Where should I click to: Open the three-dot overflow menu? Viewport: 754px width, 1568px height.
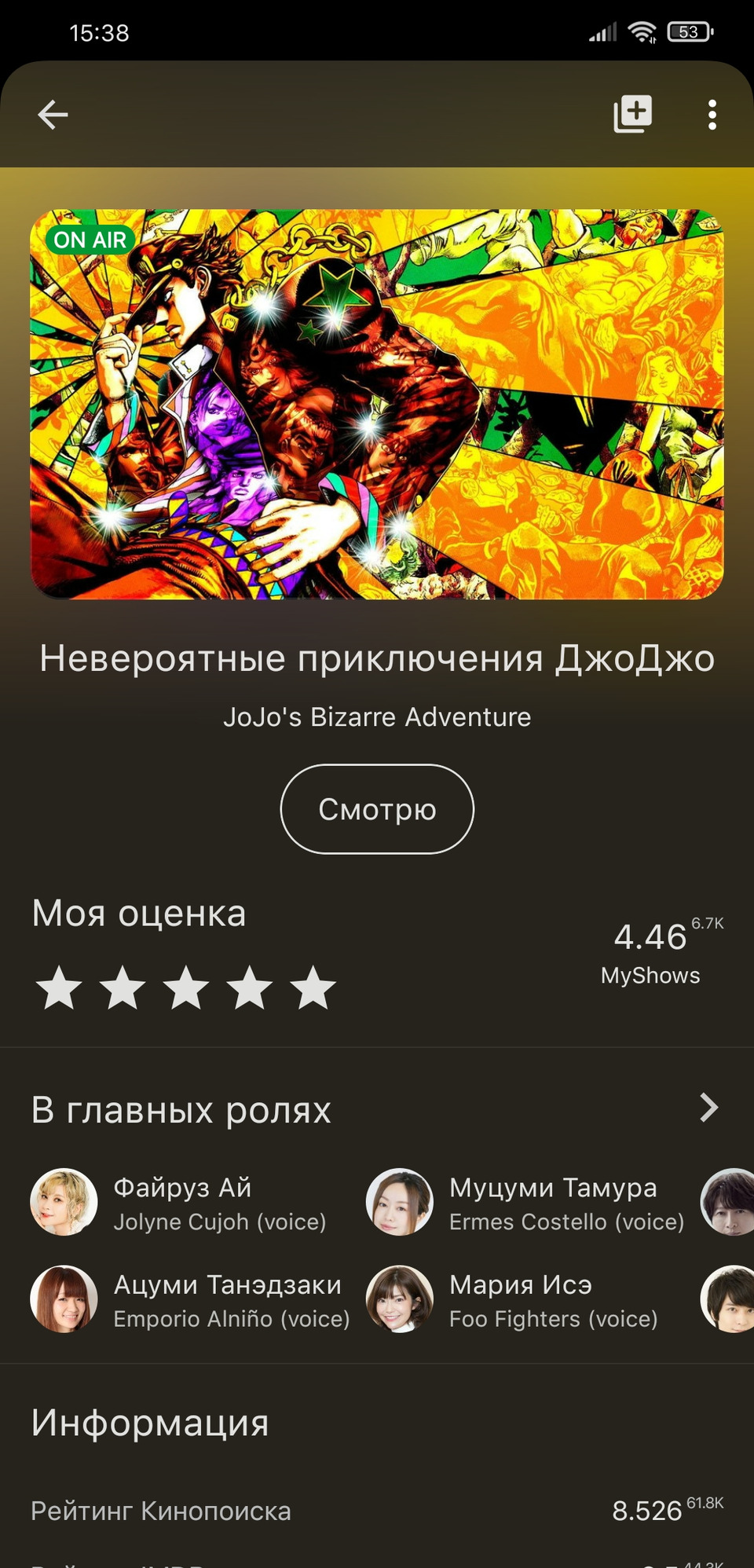click(x=712, y=115)
